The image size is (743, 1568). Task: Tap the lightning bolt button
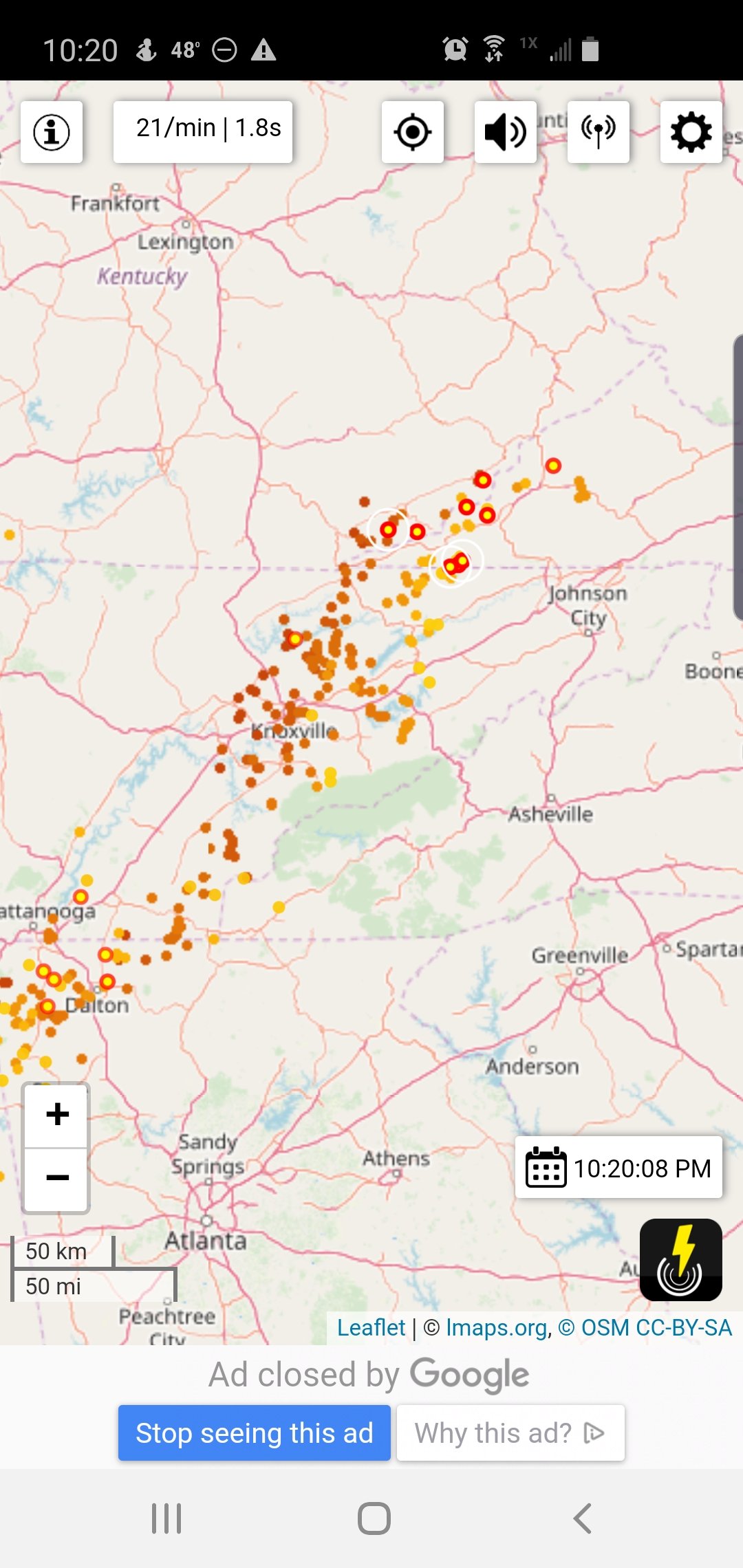[681, 1260]
